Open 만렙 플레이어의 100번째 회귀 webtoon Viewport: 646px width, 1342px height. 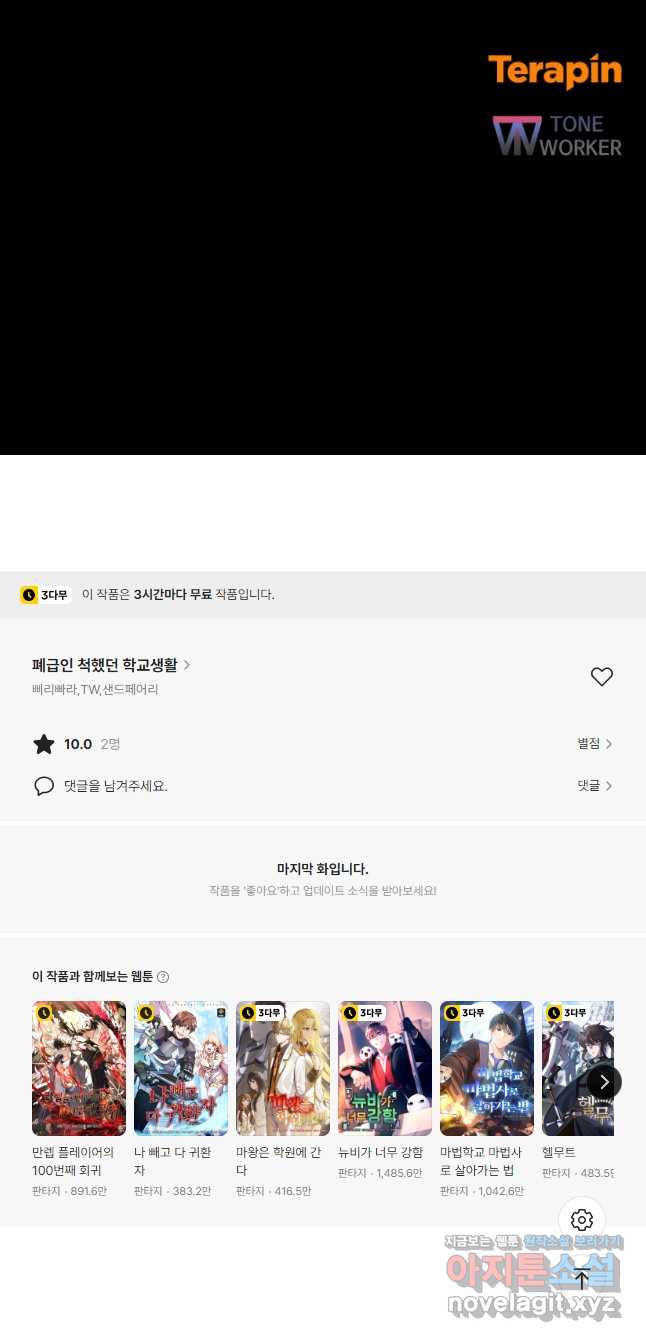[79, 1068]
